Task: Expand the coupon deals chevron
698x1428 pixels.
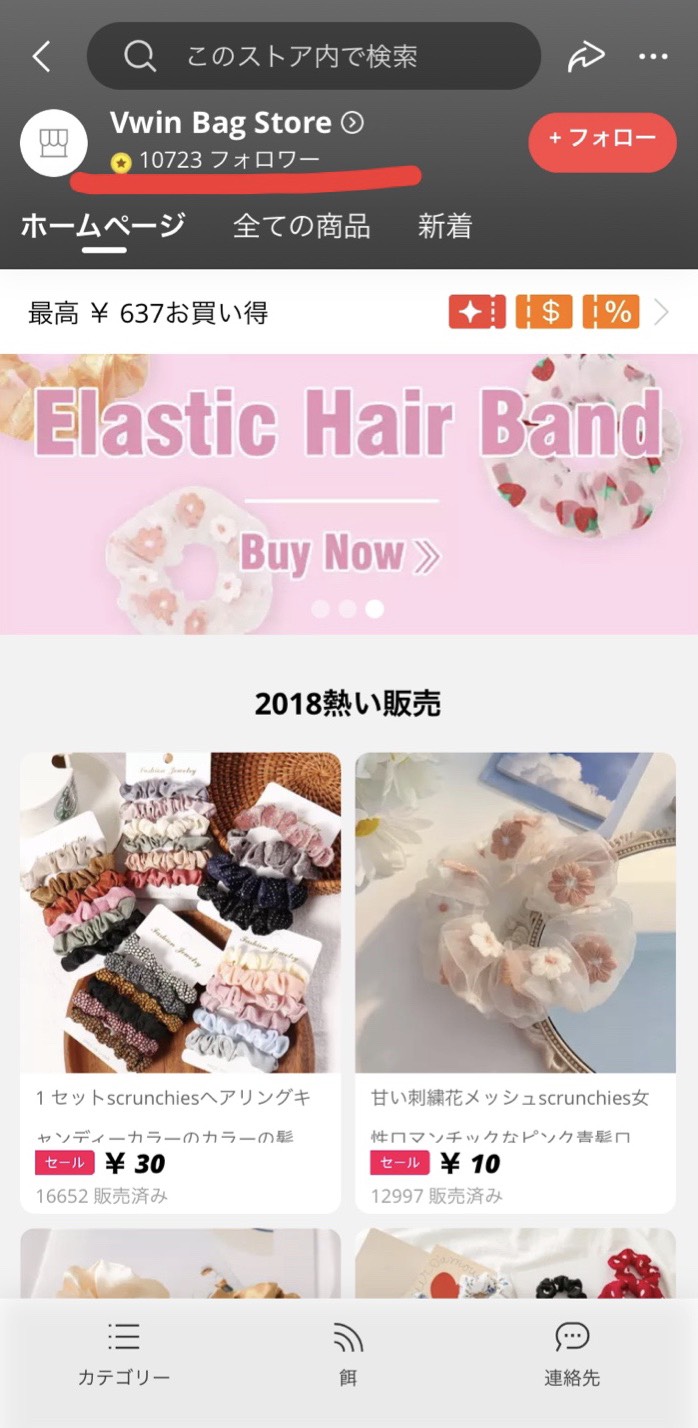Action: [661, 313]
